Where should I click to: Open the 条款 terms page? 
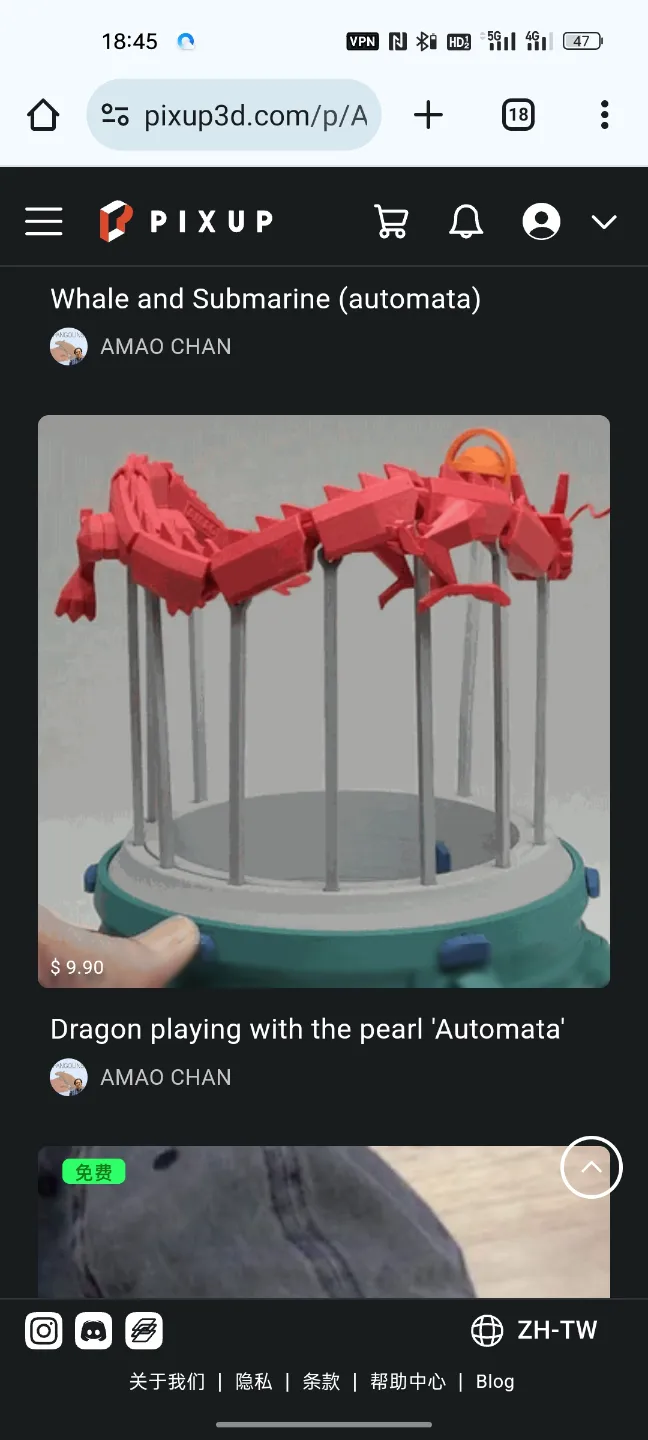pos(321,1381)
